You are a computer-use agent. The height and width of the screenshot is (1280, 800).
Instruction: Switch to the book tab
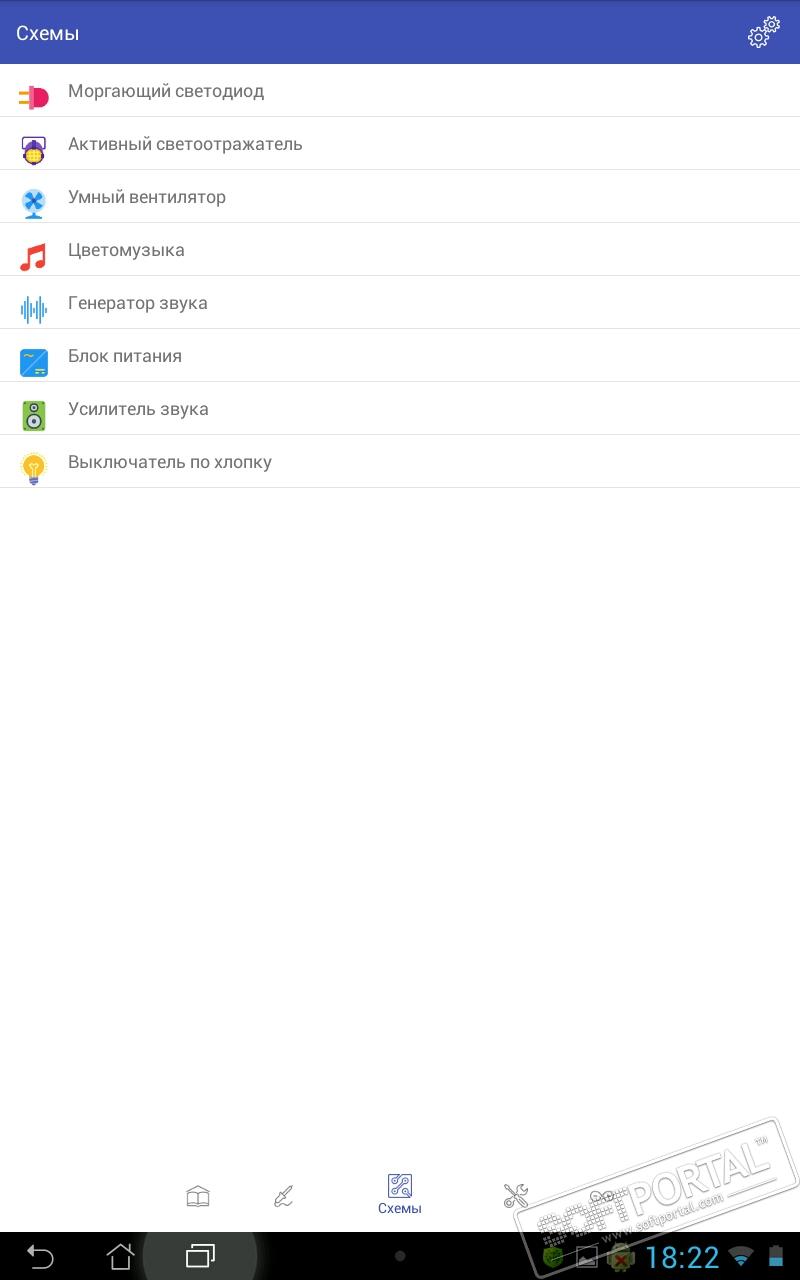coord(198,1196)
